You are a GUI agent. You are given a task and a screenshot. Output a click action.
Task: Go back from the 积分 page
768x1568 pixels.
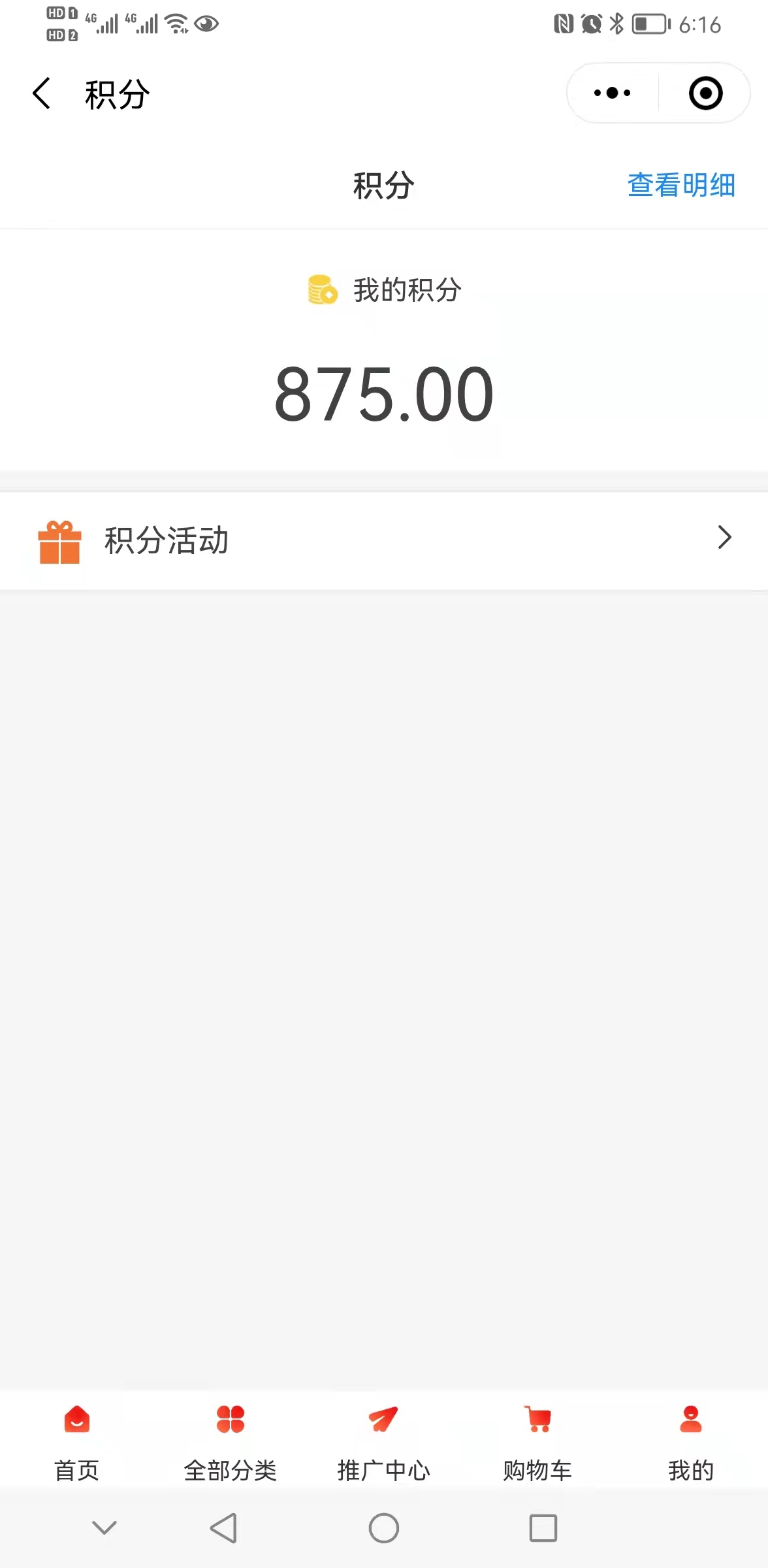(x=42, y=93)
